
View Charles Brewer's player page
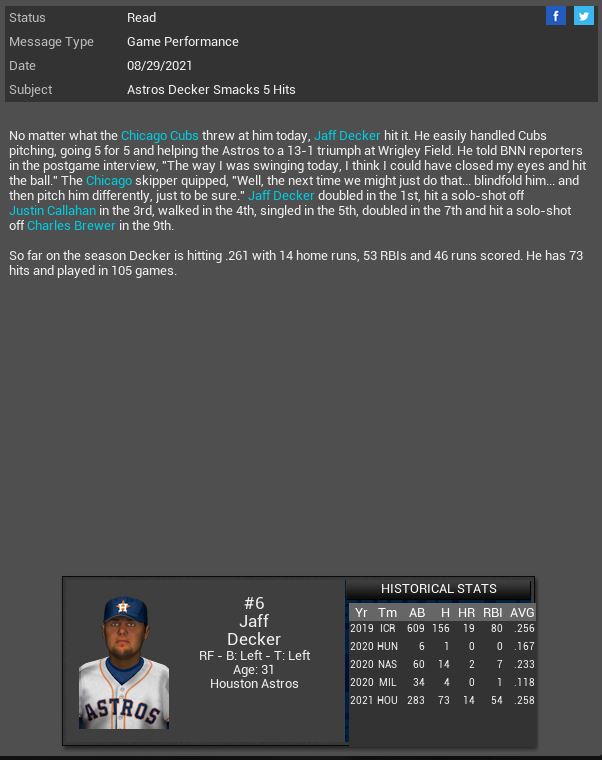[71, 225]
